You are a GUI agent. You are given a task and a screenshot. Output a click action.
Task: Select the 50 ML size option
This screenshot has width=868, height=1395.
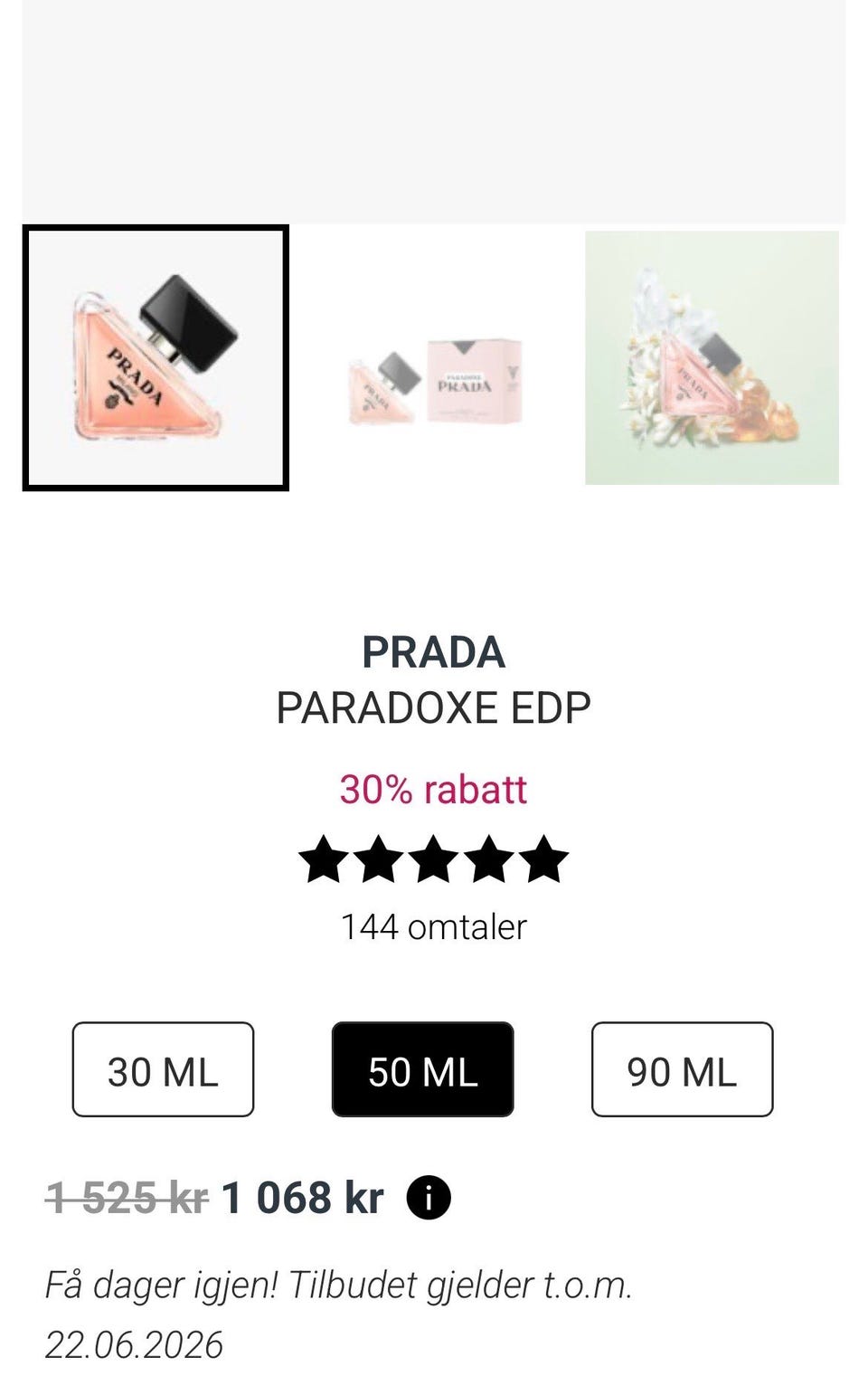[422, 1069]
